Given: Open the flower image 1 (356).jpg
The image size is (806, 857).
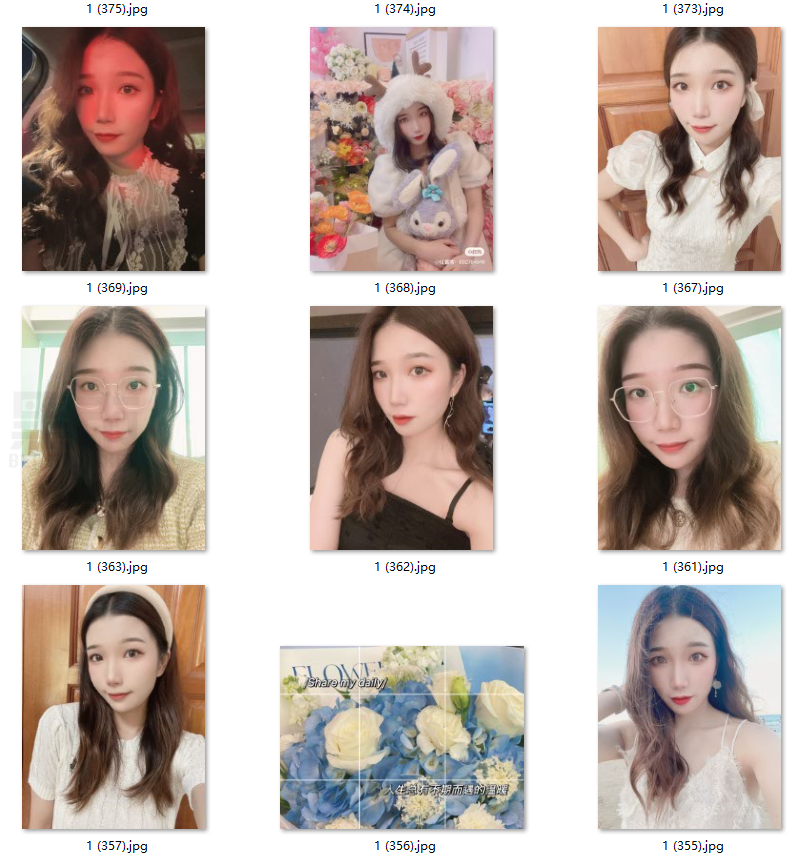Looking at the screenshot, I should (401, 737).
